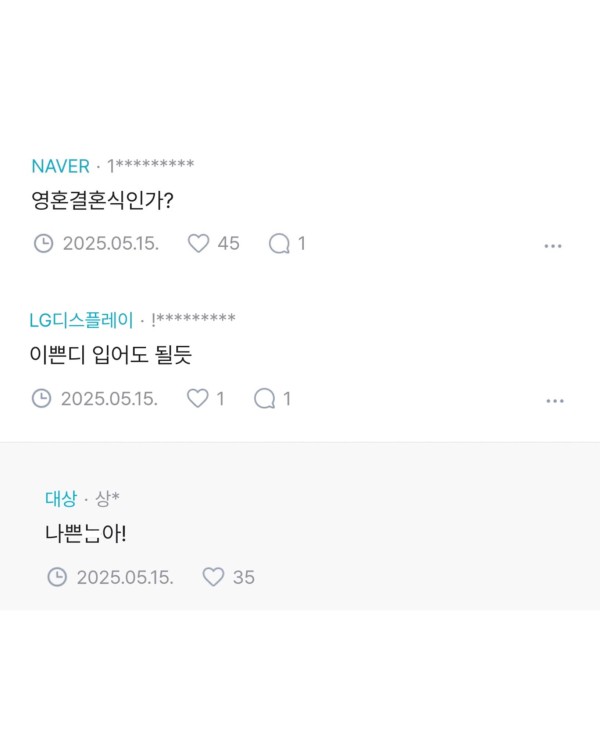This screenshot has height=750, width=600.
Task: Open overflow menu for the NAVER comment
Action: tap(553, 245)
